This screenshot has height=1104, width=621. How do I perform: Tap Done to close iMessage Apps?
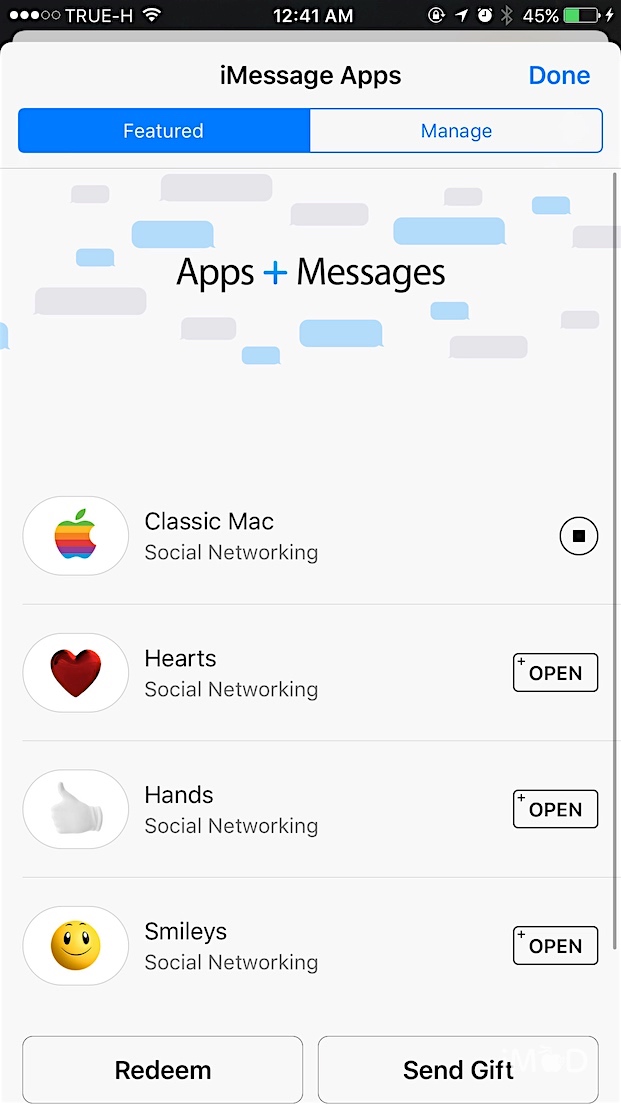[559, 75]
